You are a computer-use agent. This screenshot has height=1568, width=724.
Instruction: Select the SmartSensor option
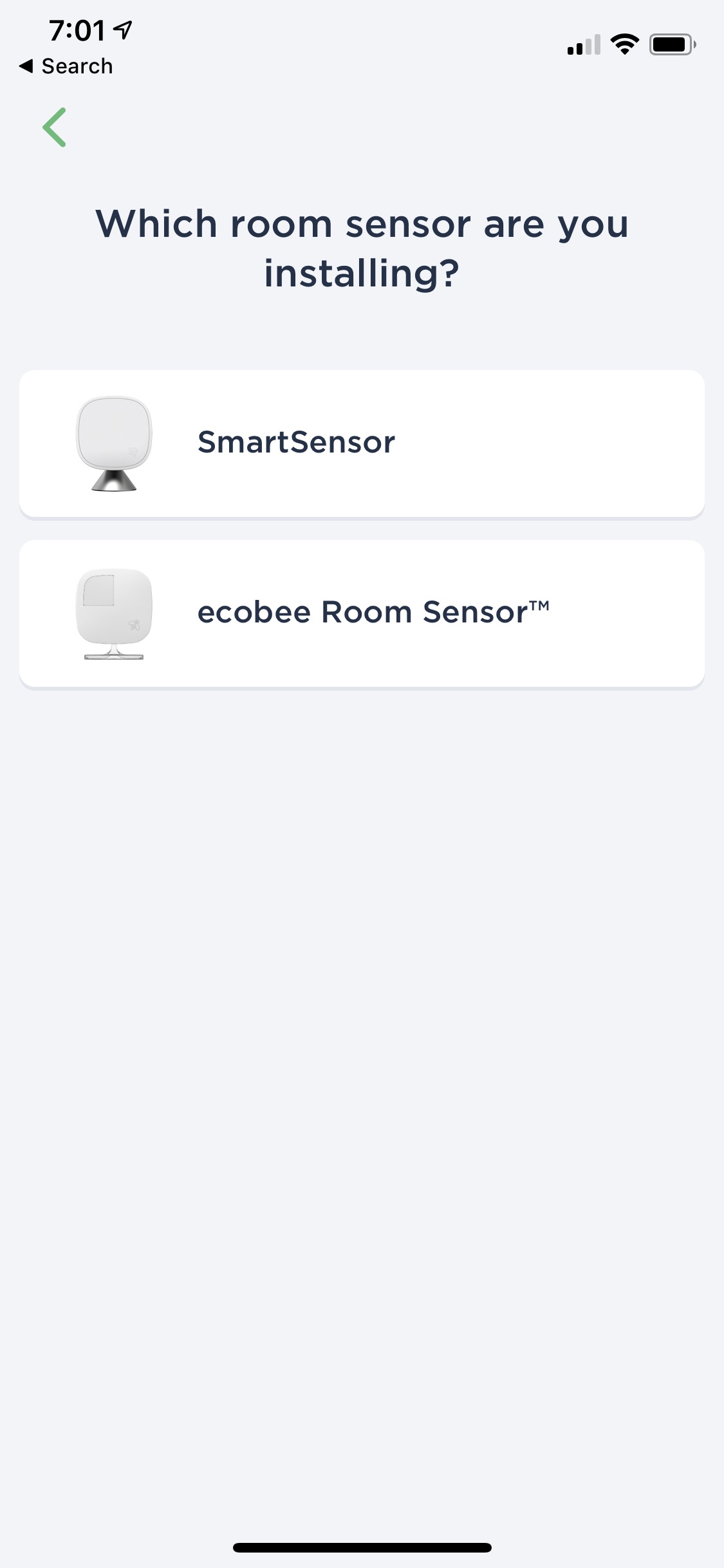coord(361,443)
